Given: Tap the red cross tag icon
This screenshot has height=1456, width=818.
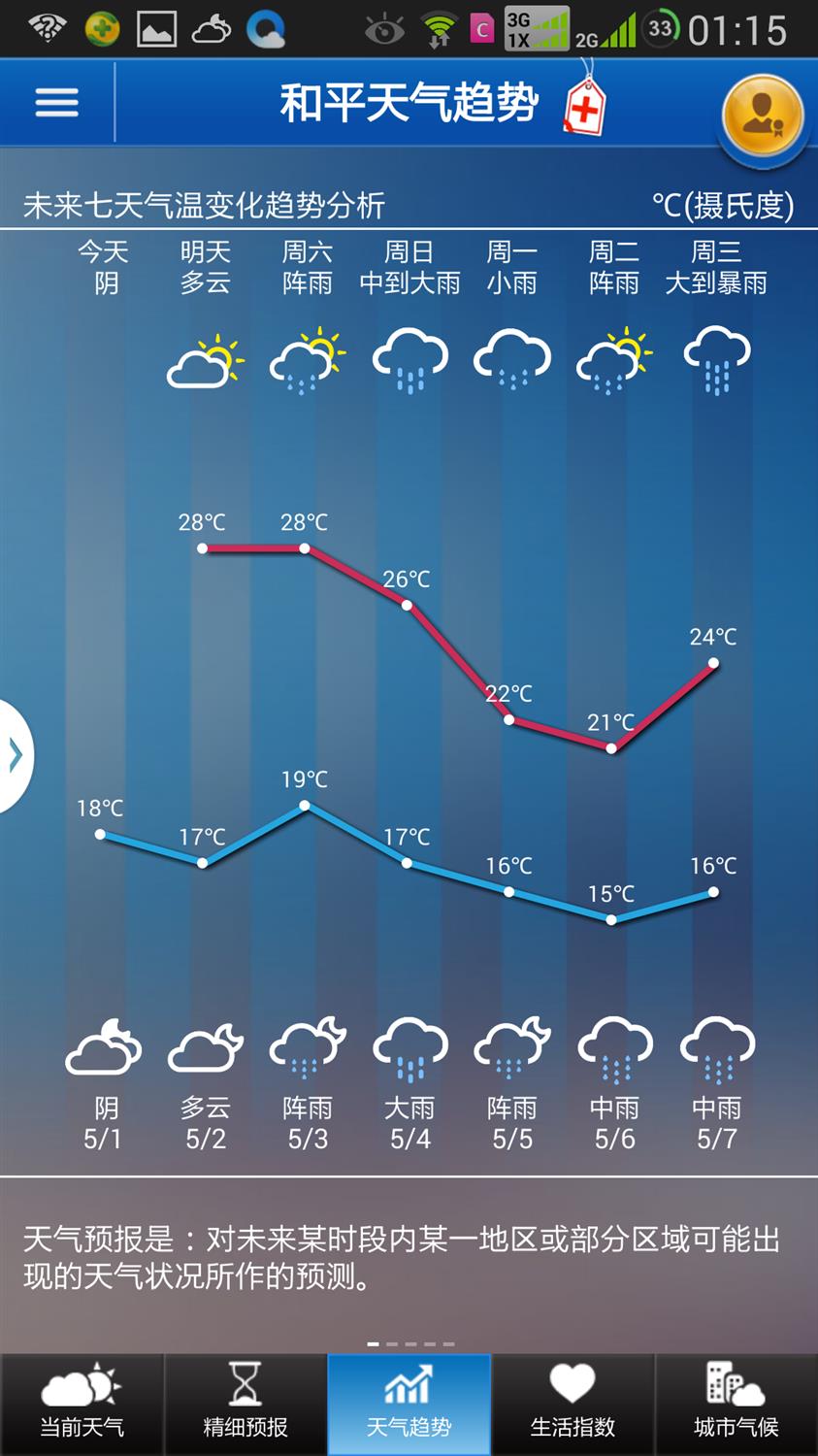Looking at the screenshot, I should (585, 105).
